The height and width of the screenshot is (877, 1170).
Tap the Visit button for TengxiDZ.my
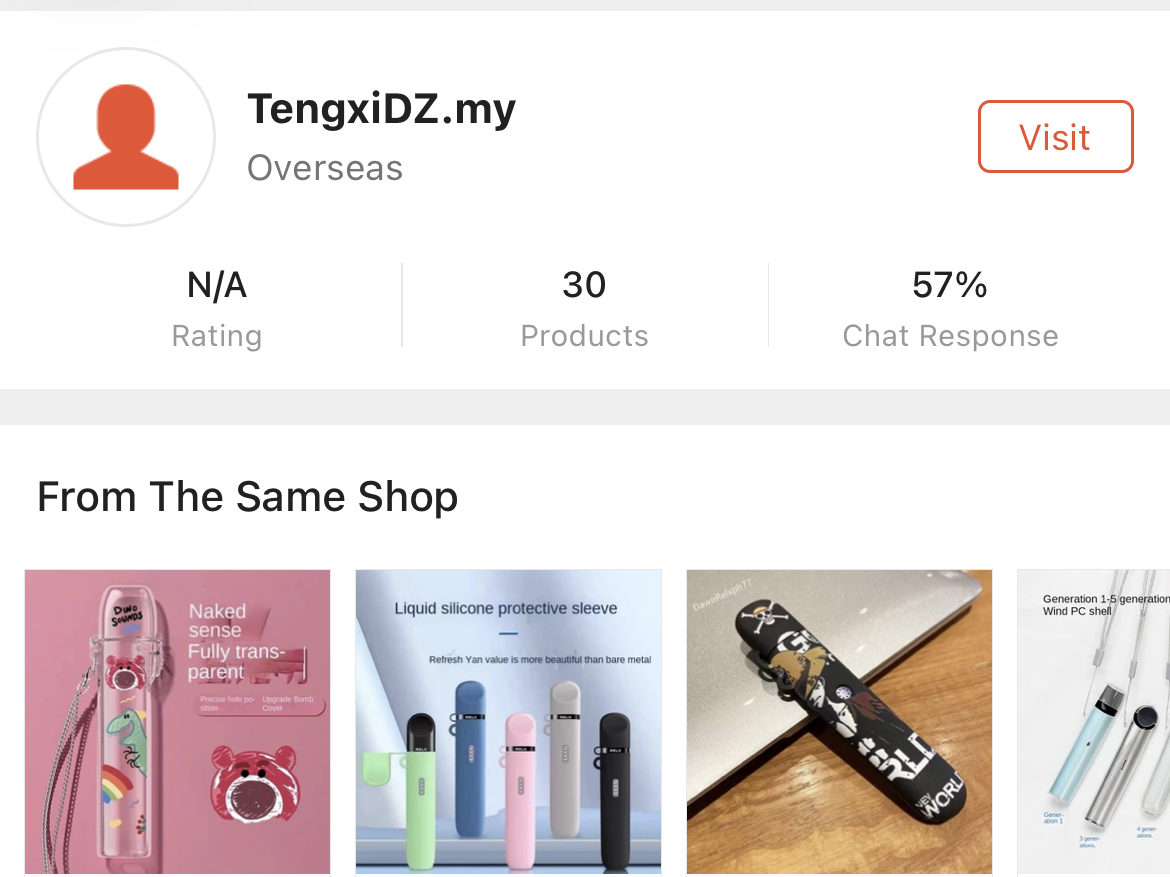coord(1055,137)
